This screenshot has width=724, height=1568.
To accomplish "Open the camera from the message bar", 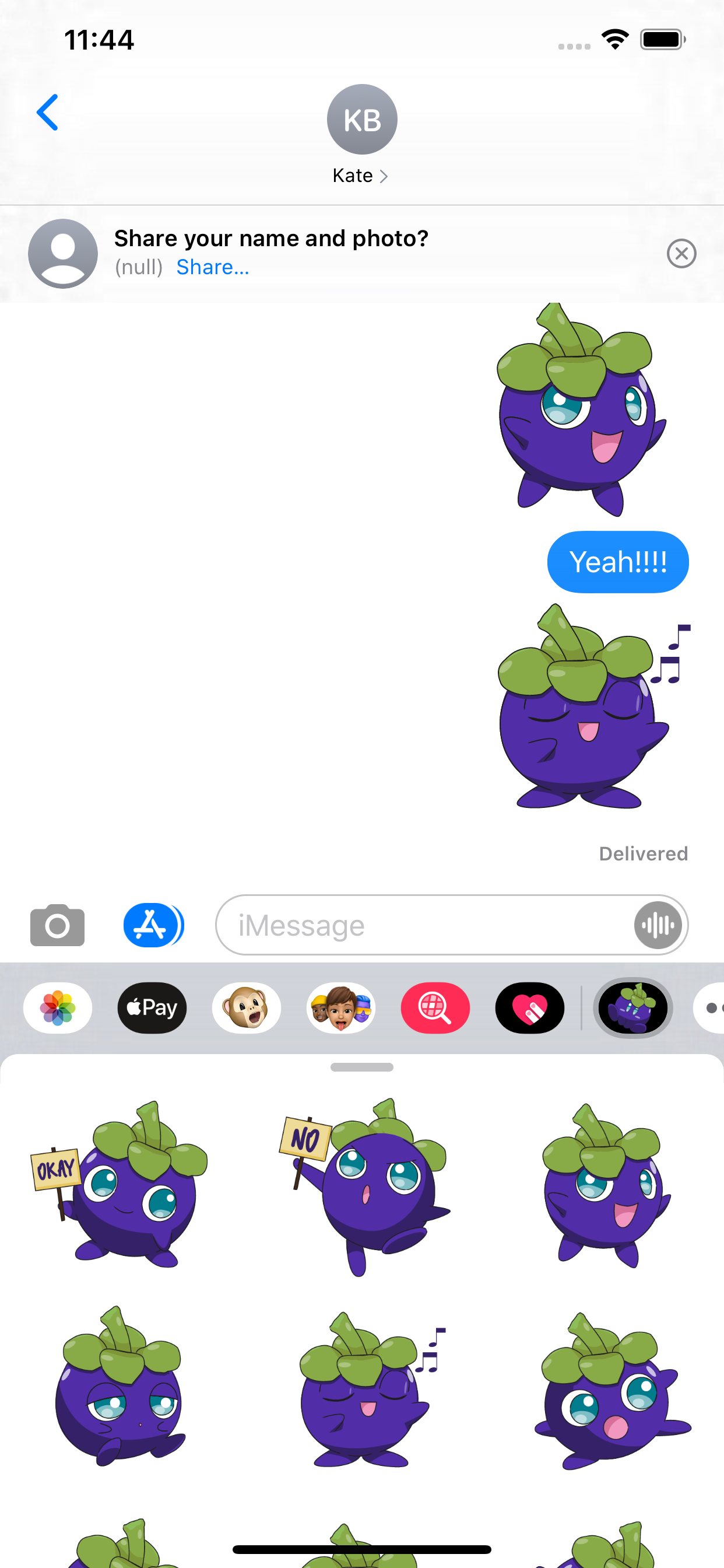I will pyautogui.click(x=57, y=925).
